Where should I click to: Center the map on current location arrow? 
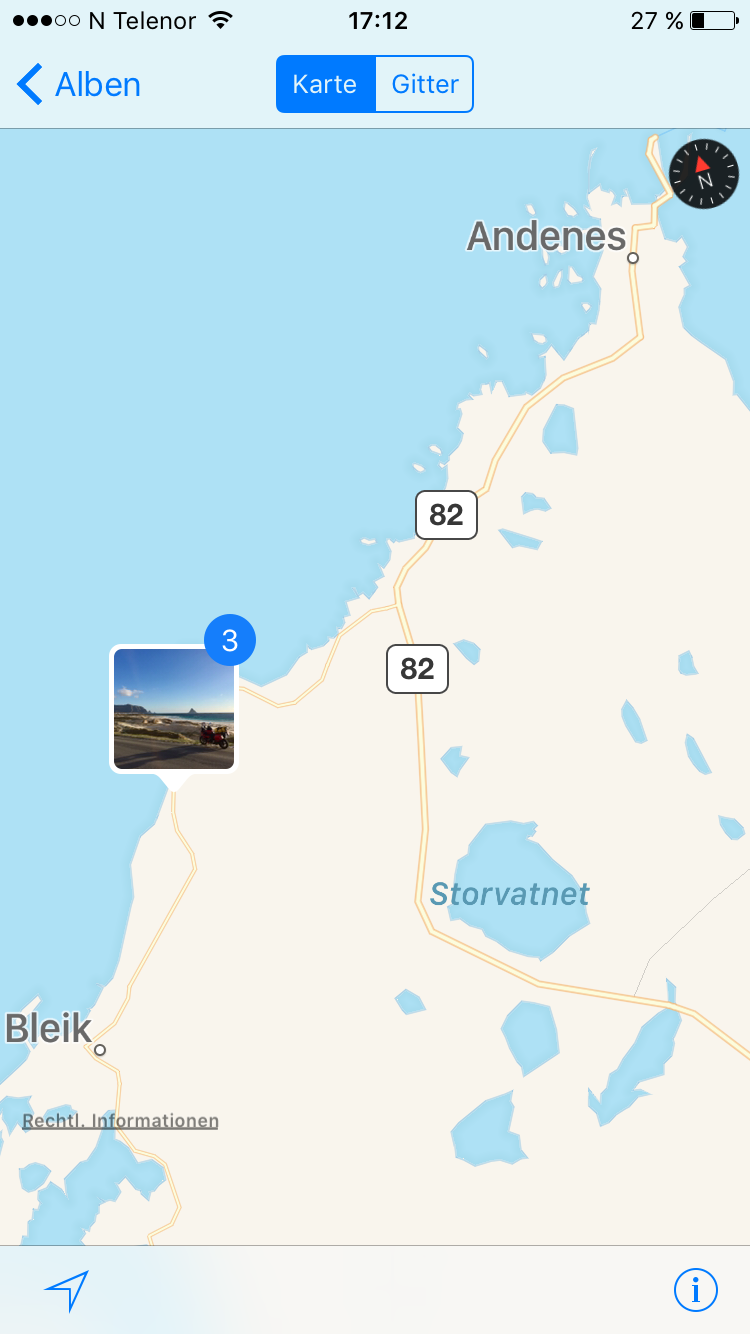(67, 1290)
